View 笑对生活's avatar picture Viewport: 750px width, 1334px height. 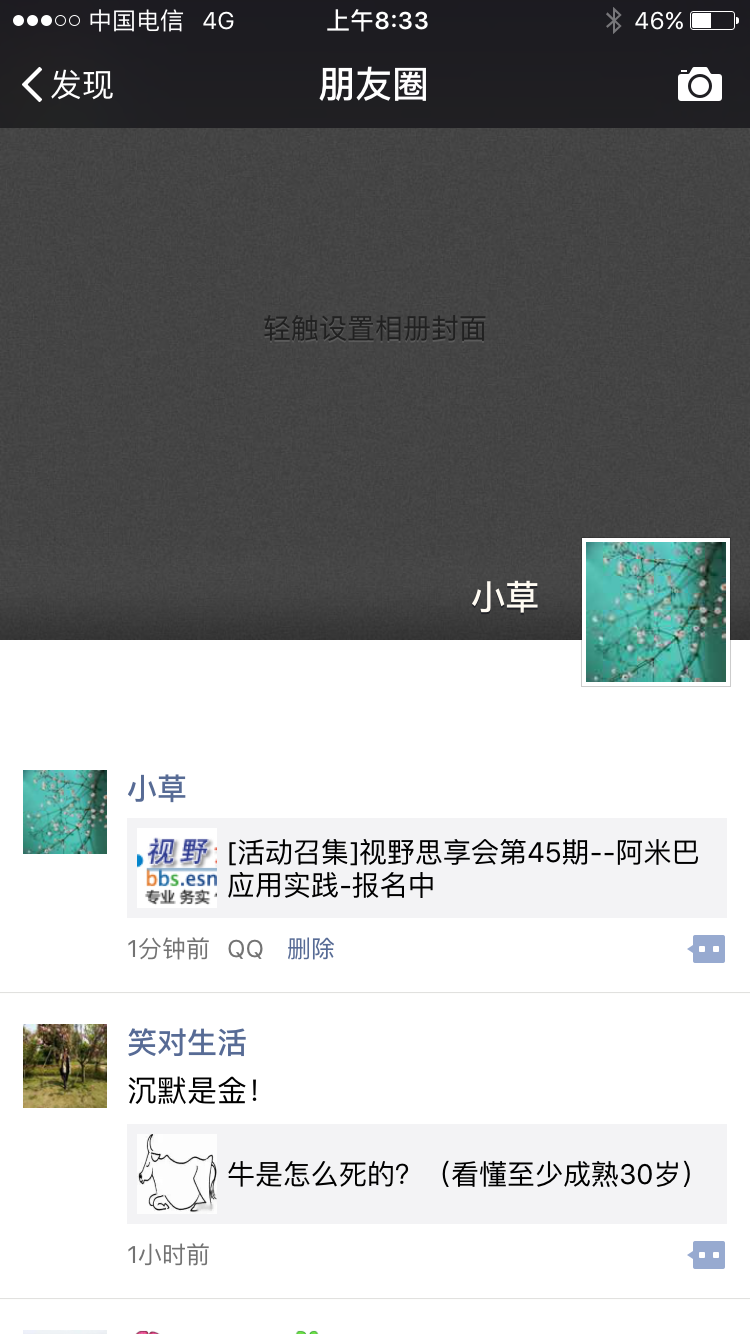click(65, 1065)
